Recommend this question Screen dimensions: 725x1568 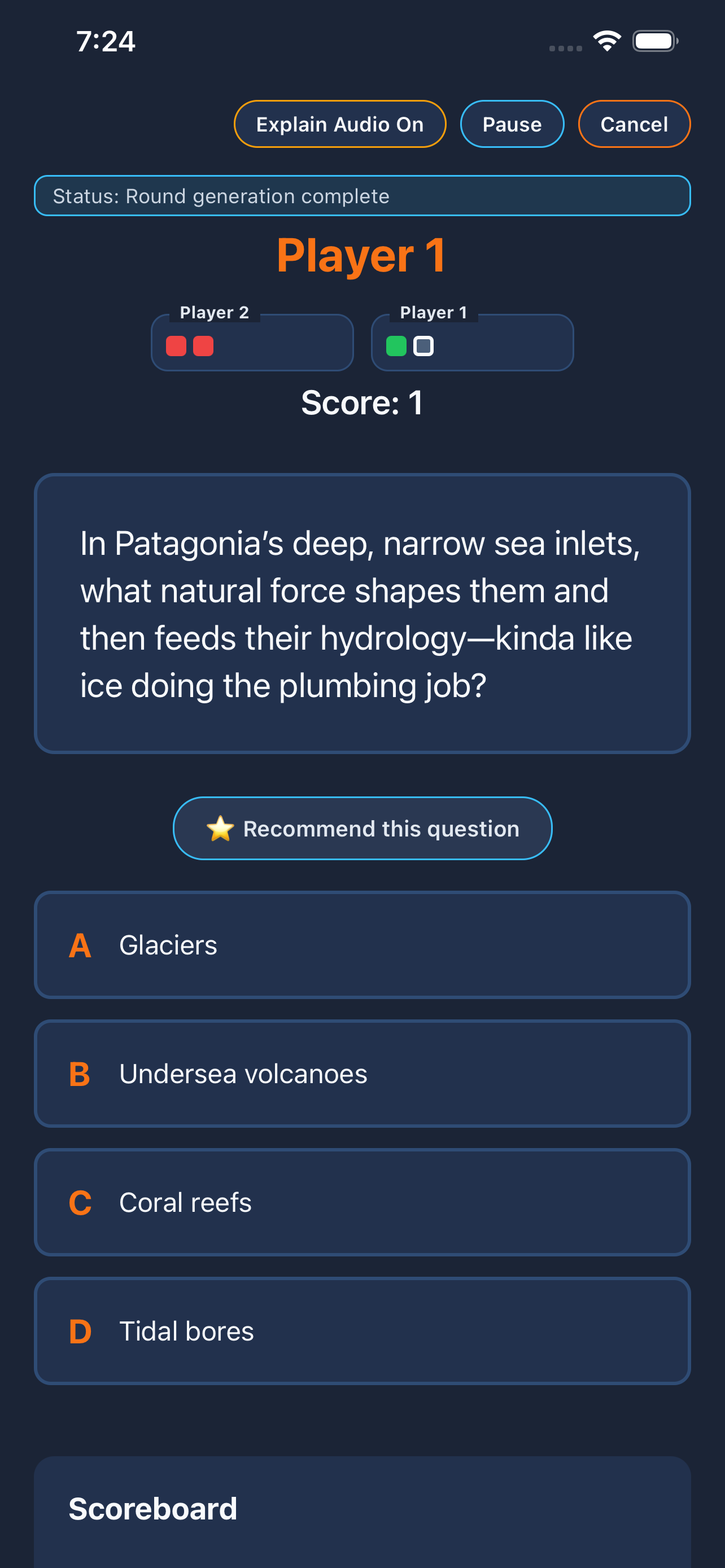362,828
